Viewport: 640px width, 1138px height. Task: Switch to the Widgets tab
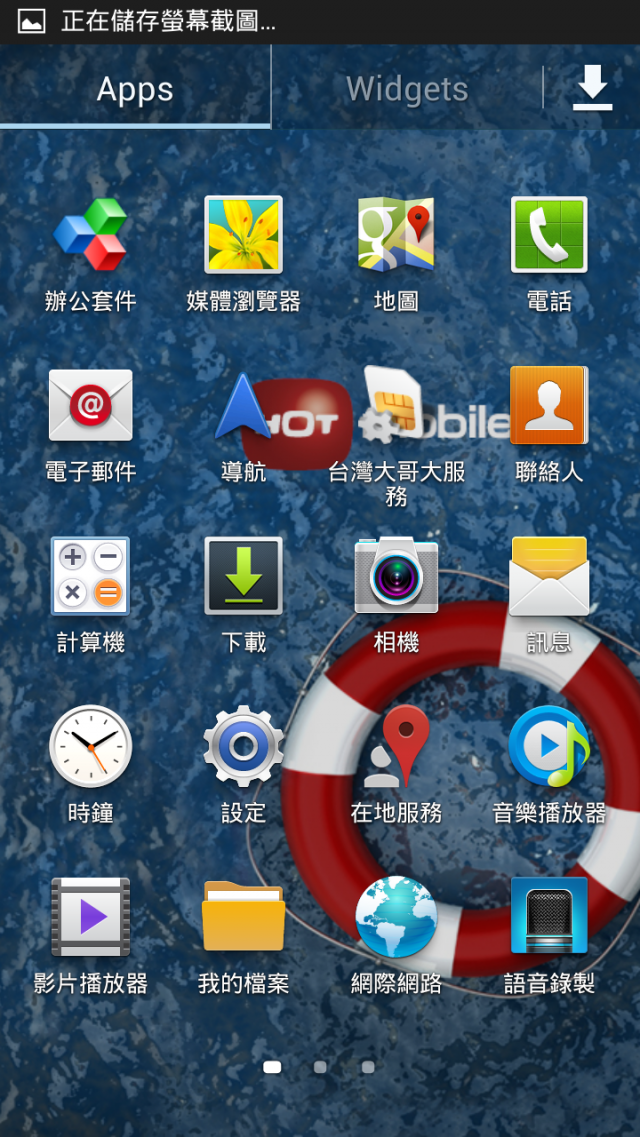tap(407, 89)
